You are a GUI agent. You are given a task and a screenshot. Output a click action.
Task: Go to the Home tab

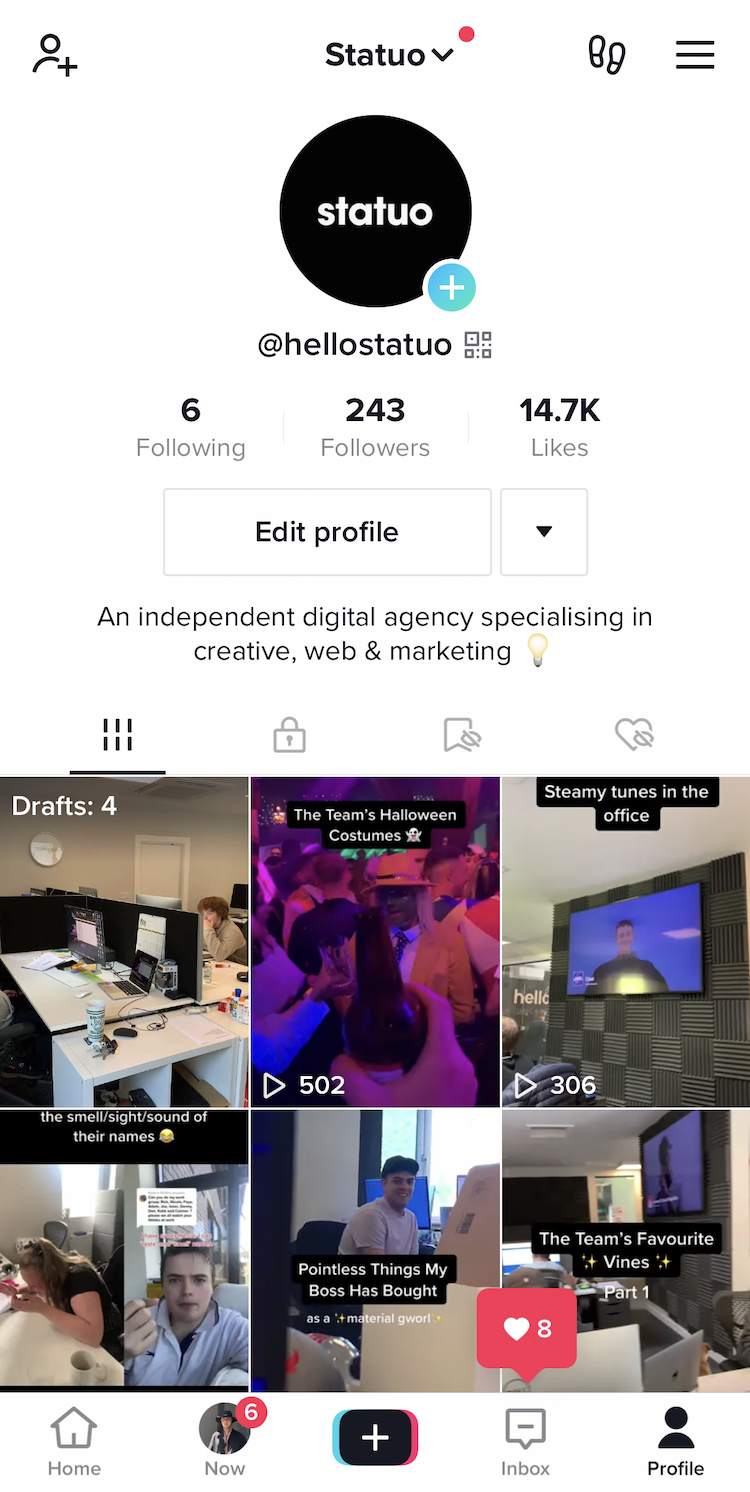tap(74, 1442)
